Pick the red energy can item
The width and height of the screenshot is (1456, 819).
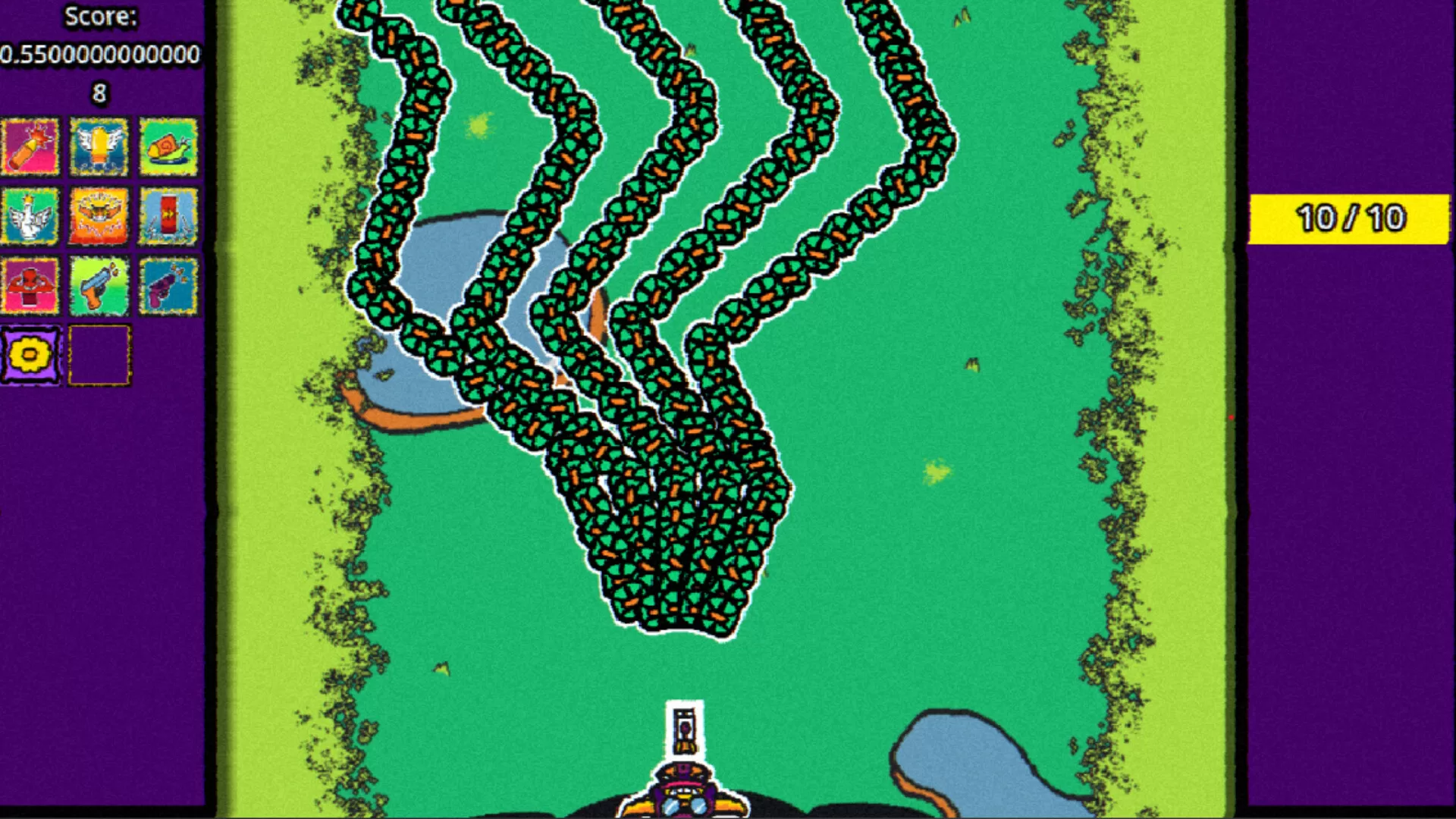pos(168,216)
